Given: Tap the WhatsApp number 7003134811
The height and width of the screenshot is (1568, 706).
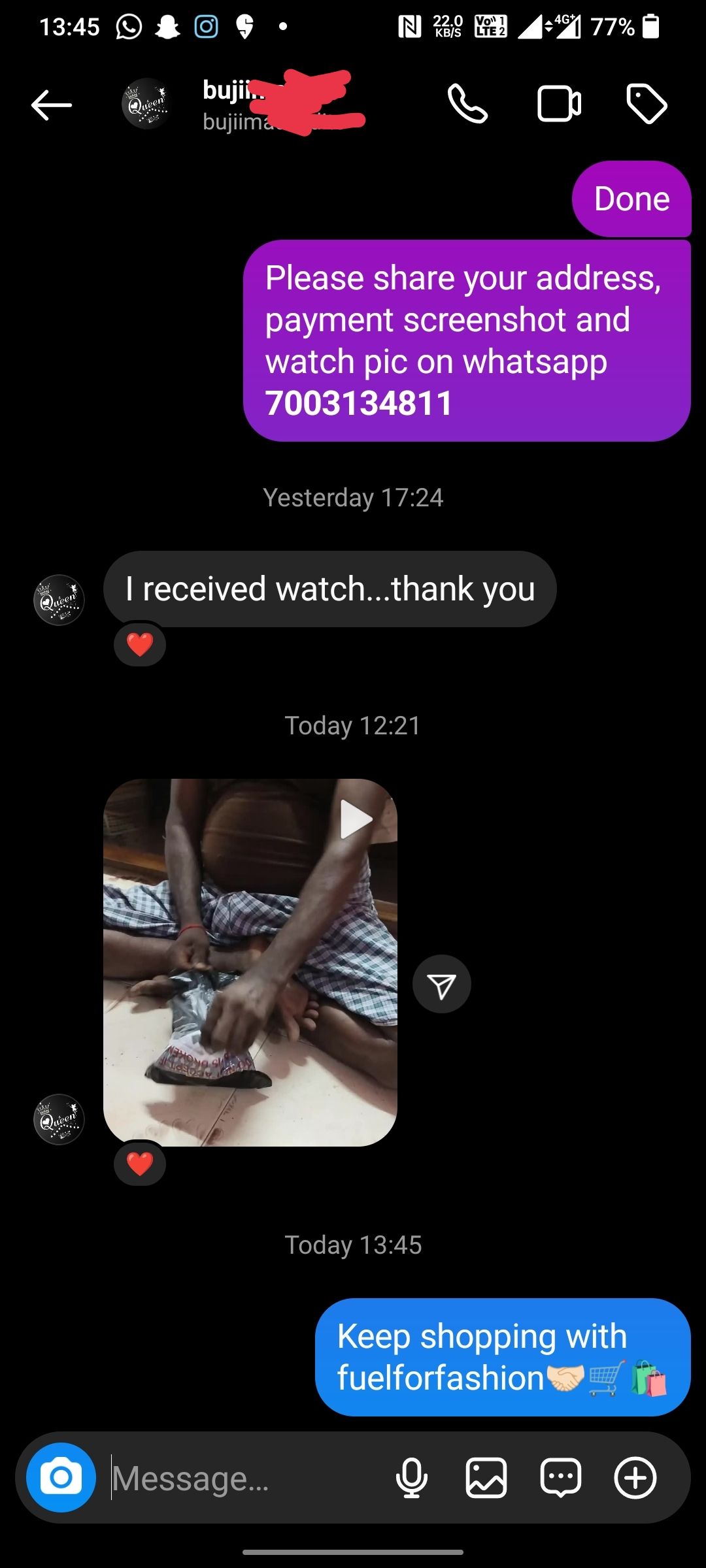Looking at the screenshot, I should coord(359,403).
